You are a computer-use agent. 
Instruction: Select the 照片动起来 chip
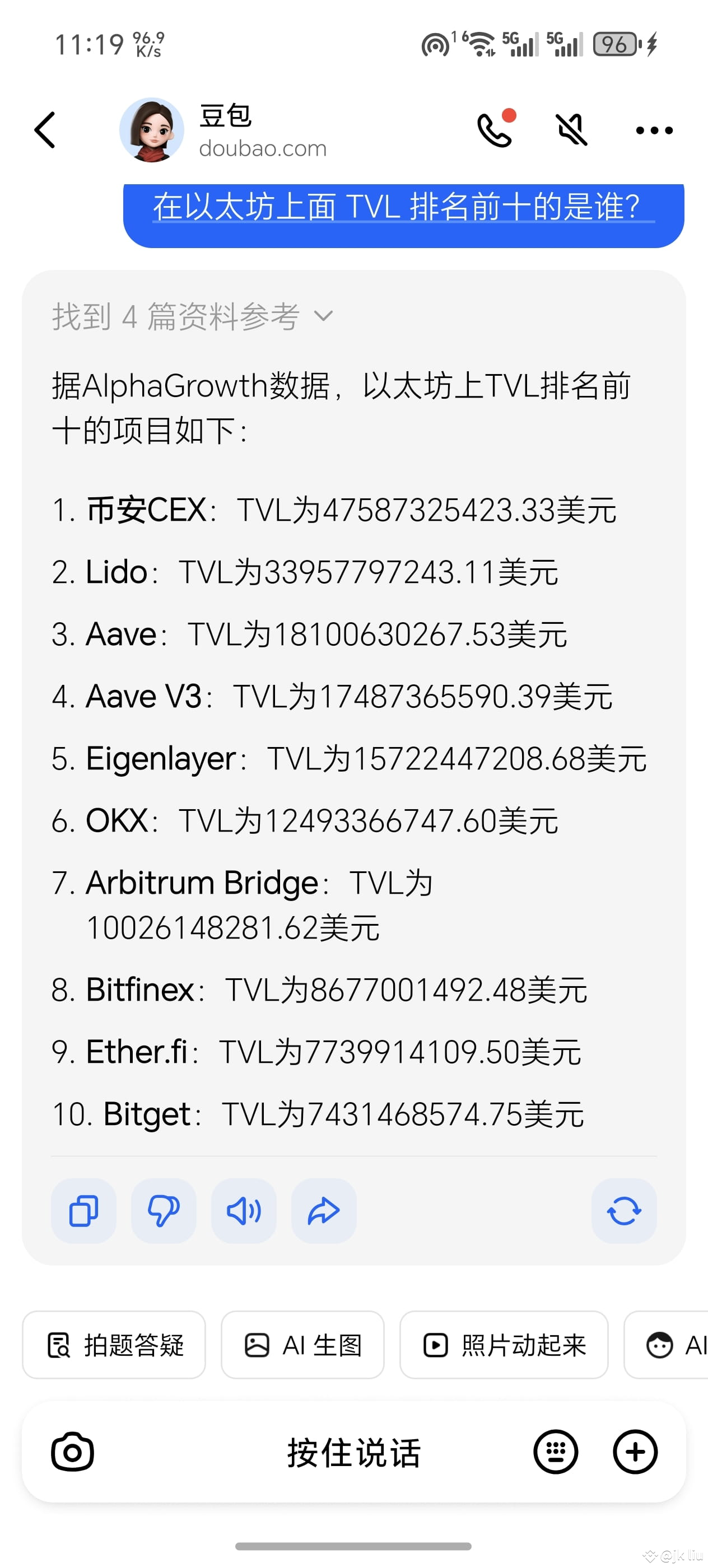[x=504, y=1344]
